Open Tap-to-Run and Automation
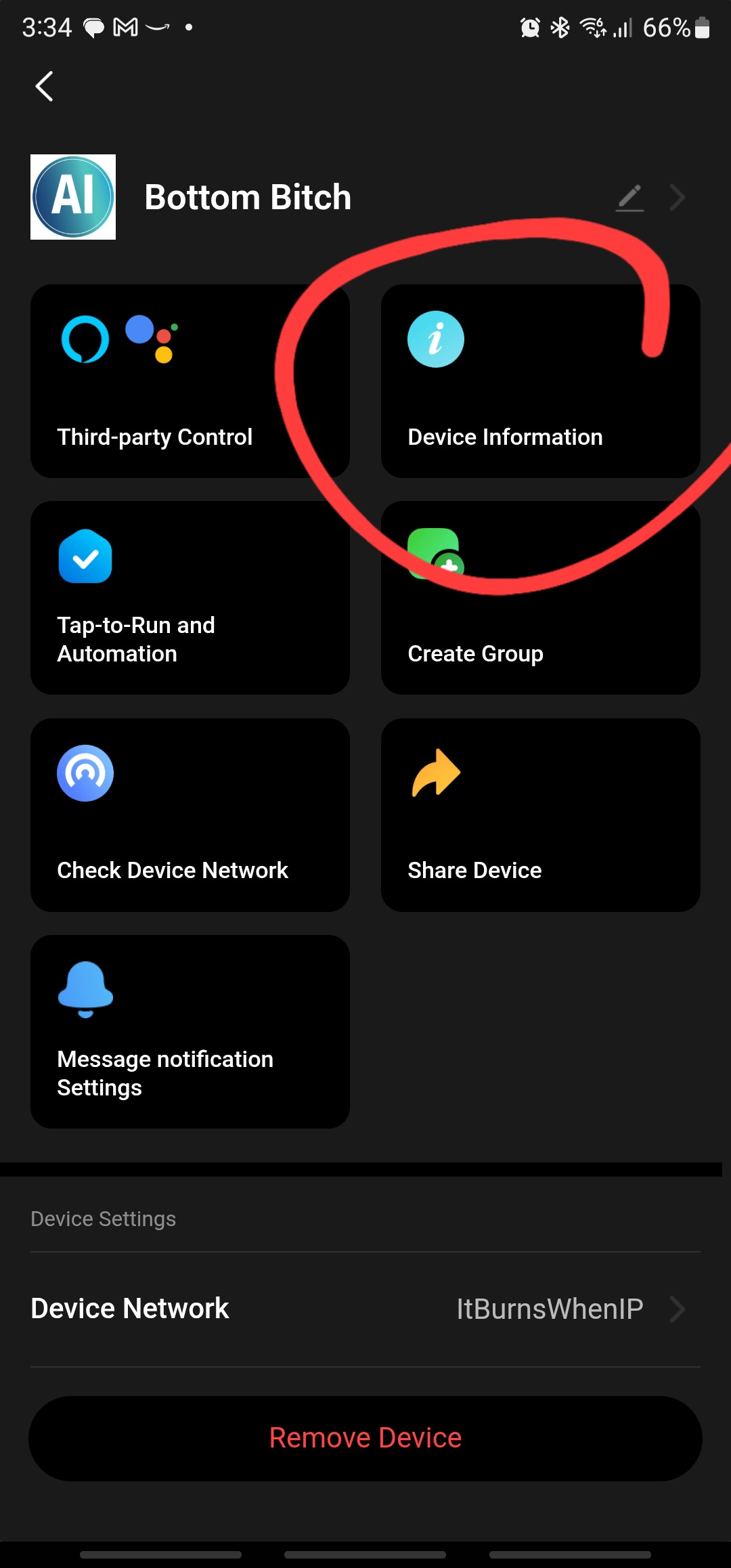The image size is (731, 1568). (x=190, y=598)
